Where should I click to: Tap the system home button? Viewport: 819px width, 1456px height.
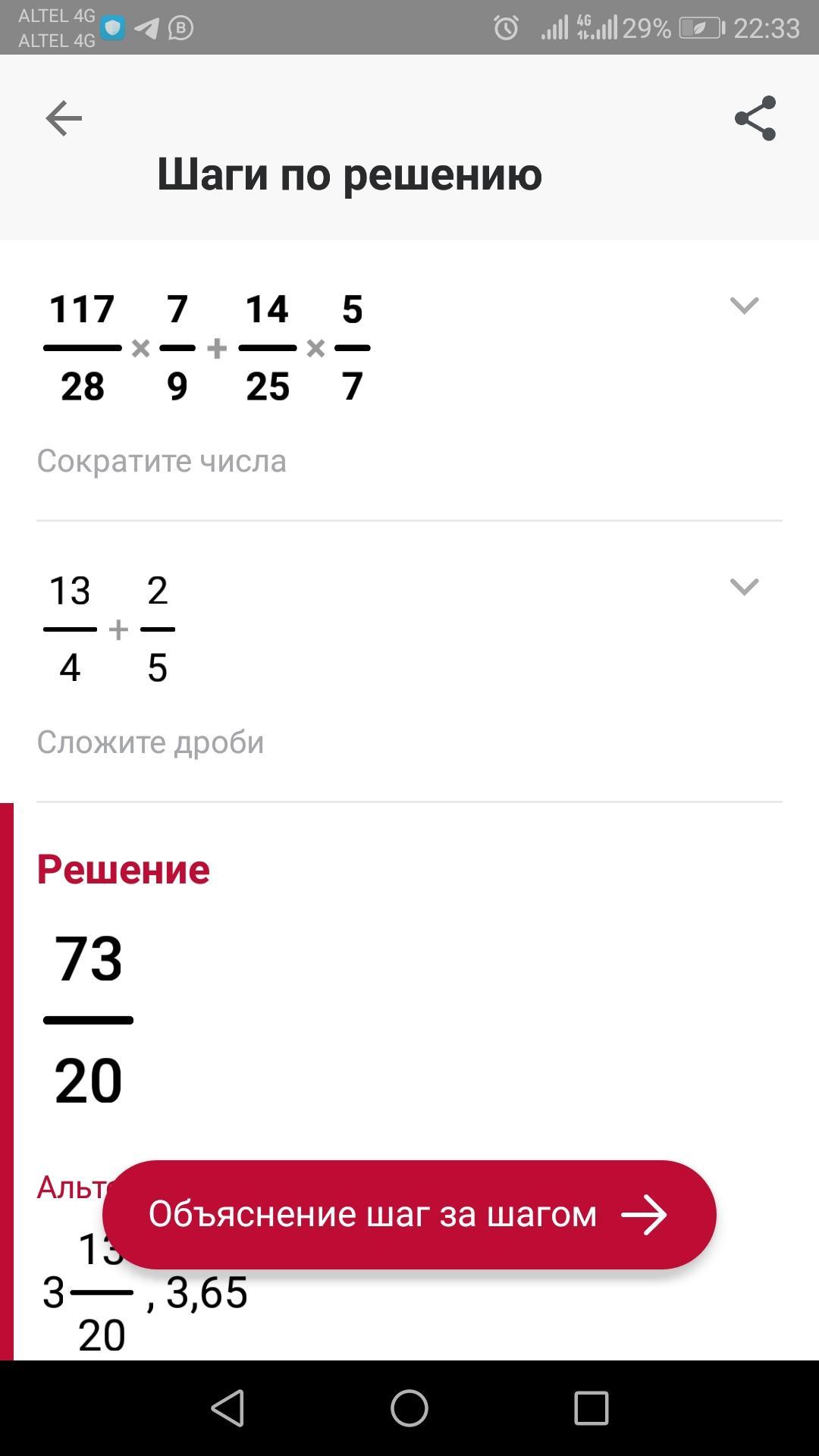click(409, 1408)
